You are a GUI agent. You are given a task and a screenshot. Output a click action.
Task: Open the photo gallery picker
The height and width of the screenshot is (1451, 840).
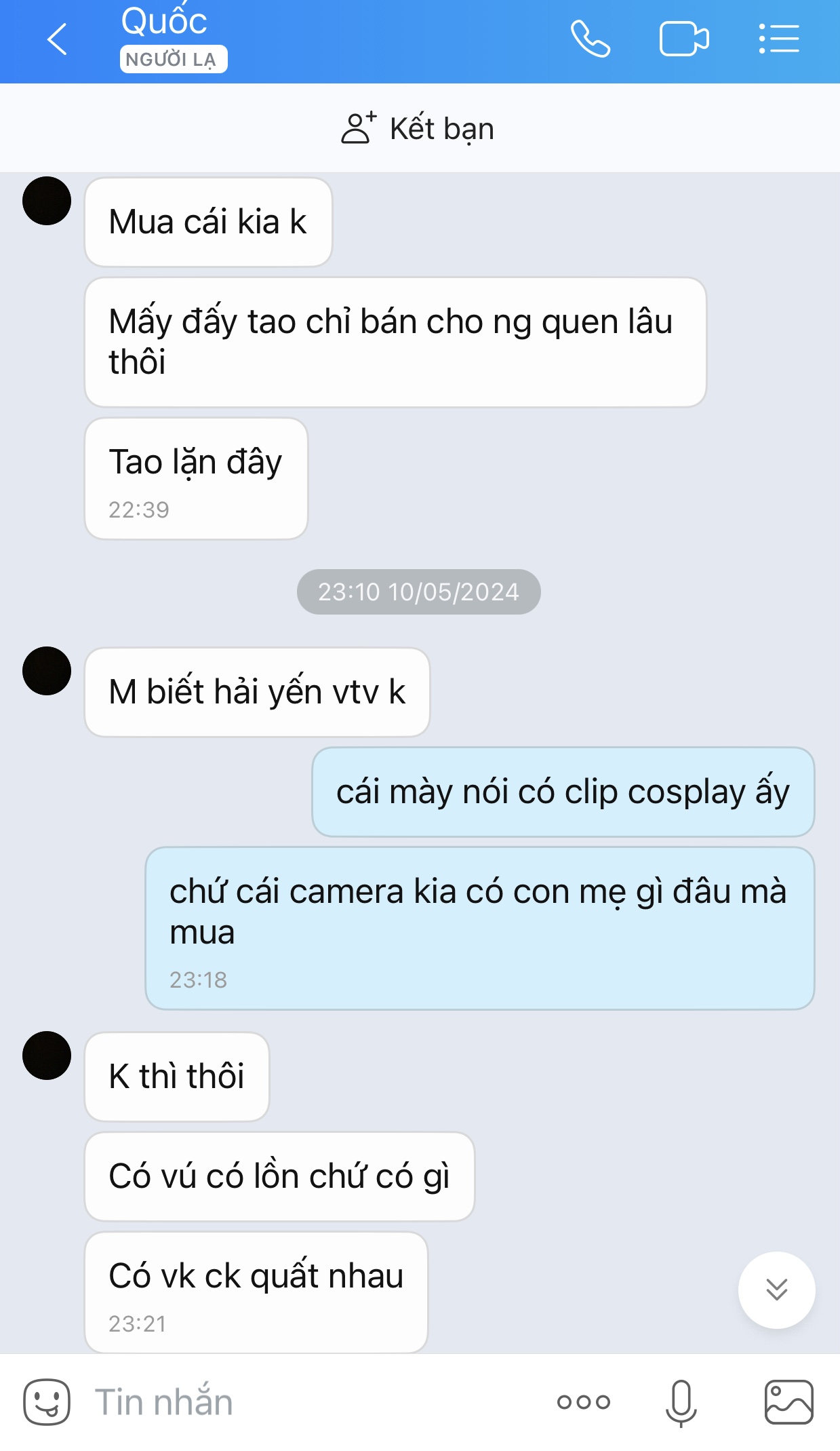[x=788, y=1402]
